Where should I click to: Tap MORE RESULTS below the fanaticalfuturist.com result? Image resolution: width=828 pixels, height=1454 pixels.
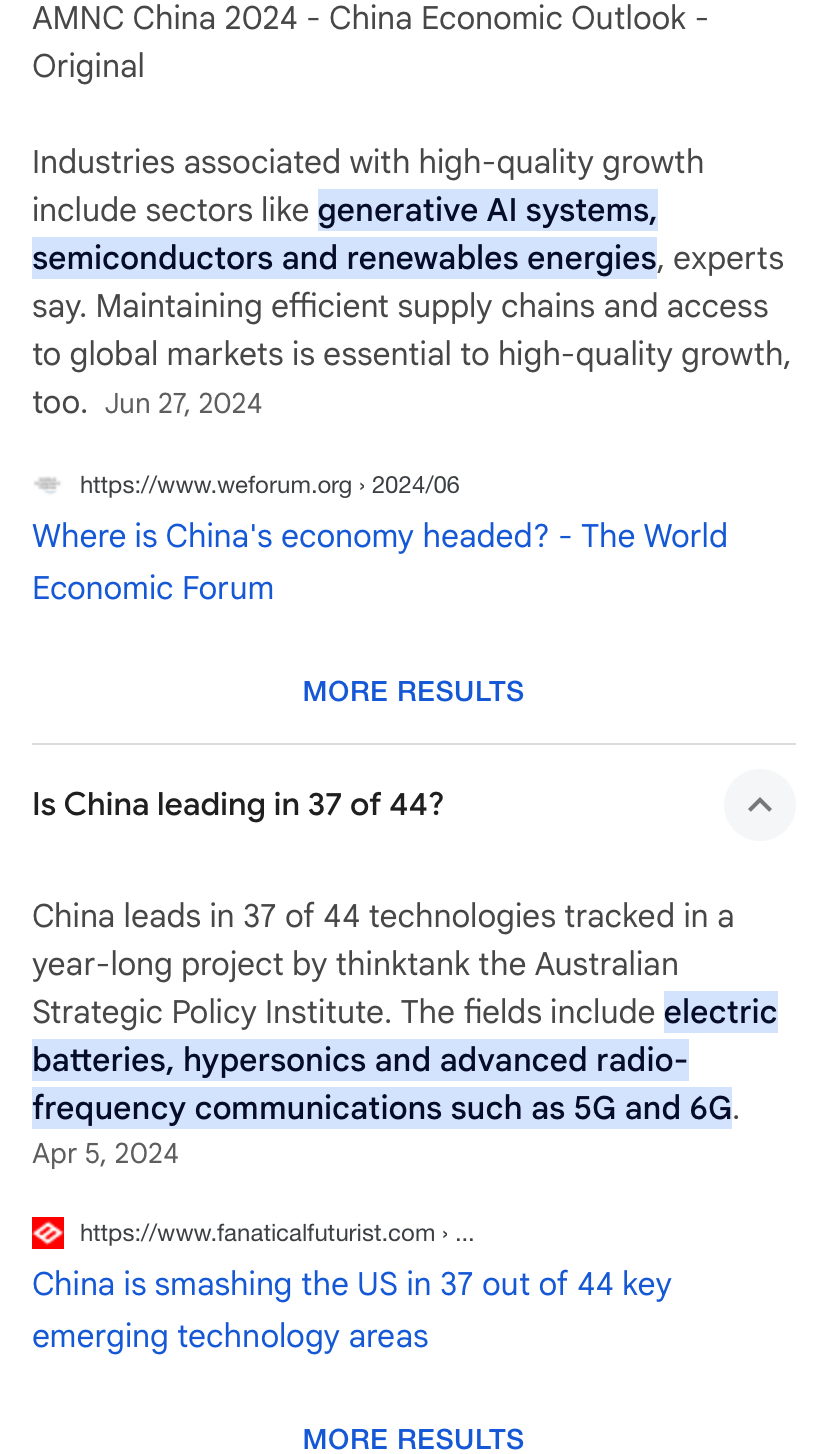(413, 1438)
